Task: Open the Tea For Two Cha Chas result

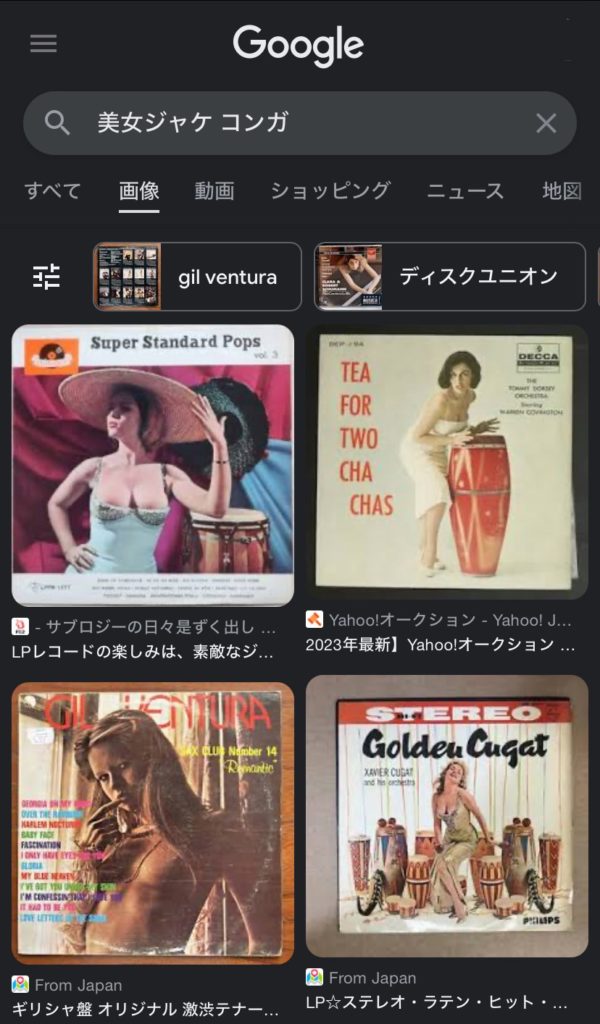Action: point(446,462)
